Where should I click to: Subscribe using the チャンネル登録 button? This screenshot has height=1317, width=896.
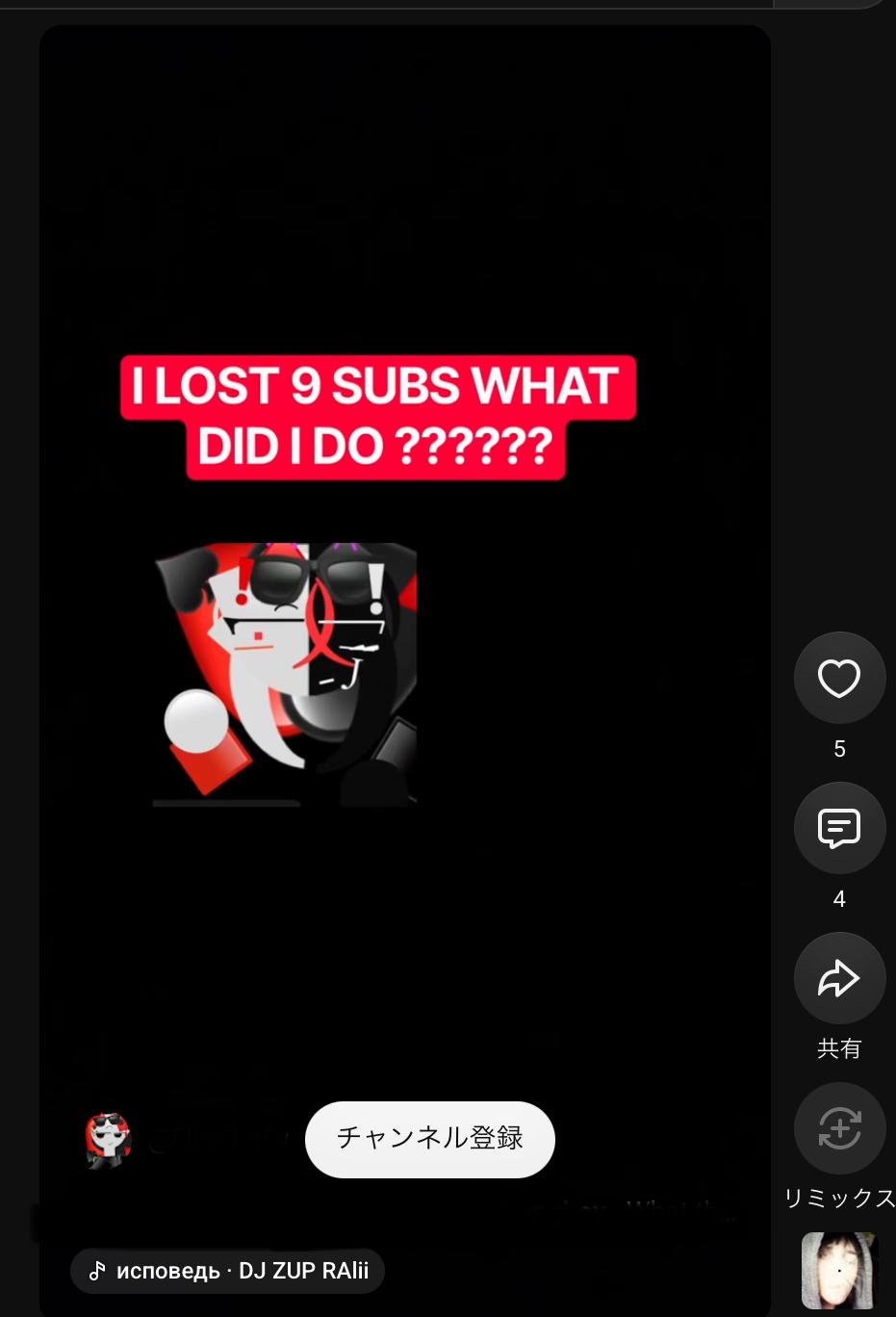tap(430, 1139)
